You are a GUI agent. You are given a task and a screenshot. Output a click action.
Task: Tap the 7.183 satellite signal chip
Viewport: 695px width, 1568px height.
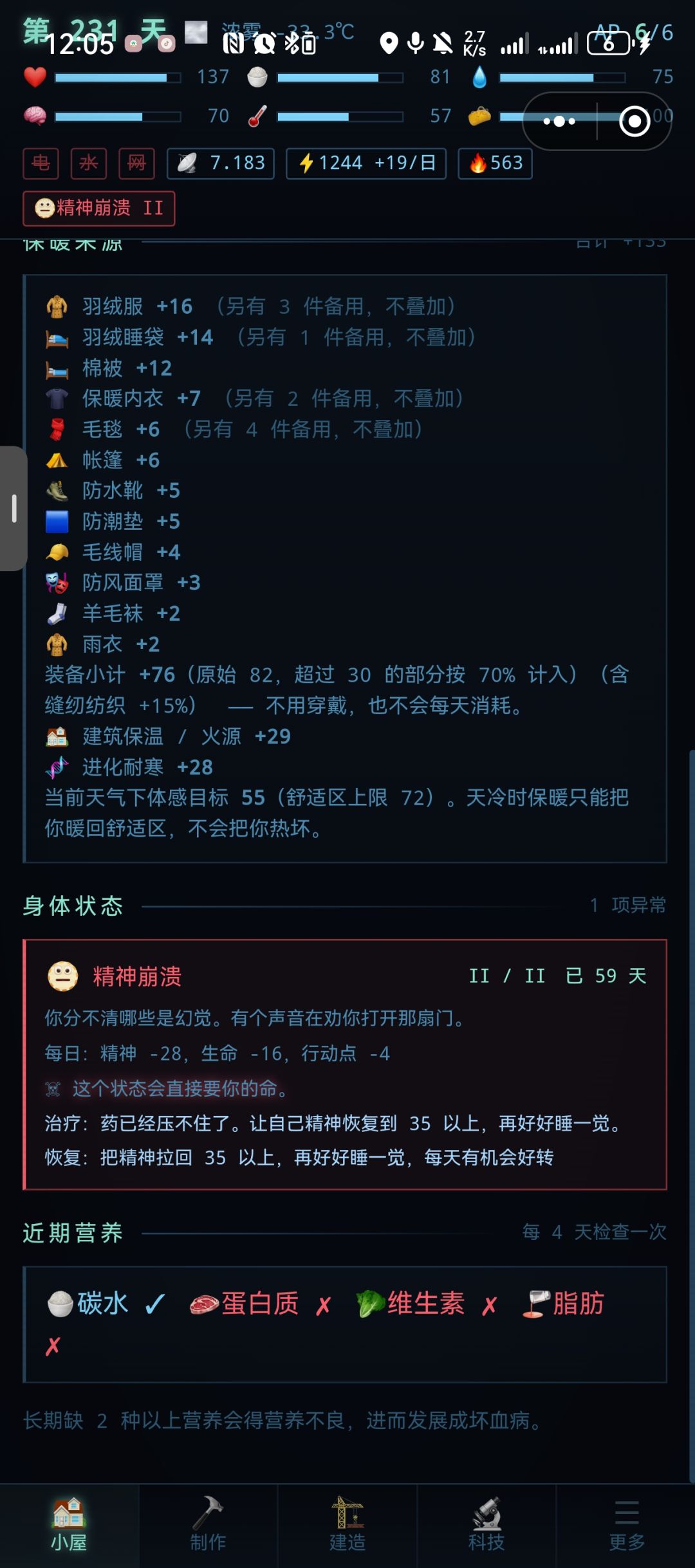click(x=221, y=163)
